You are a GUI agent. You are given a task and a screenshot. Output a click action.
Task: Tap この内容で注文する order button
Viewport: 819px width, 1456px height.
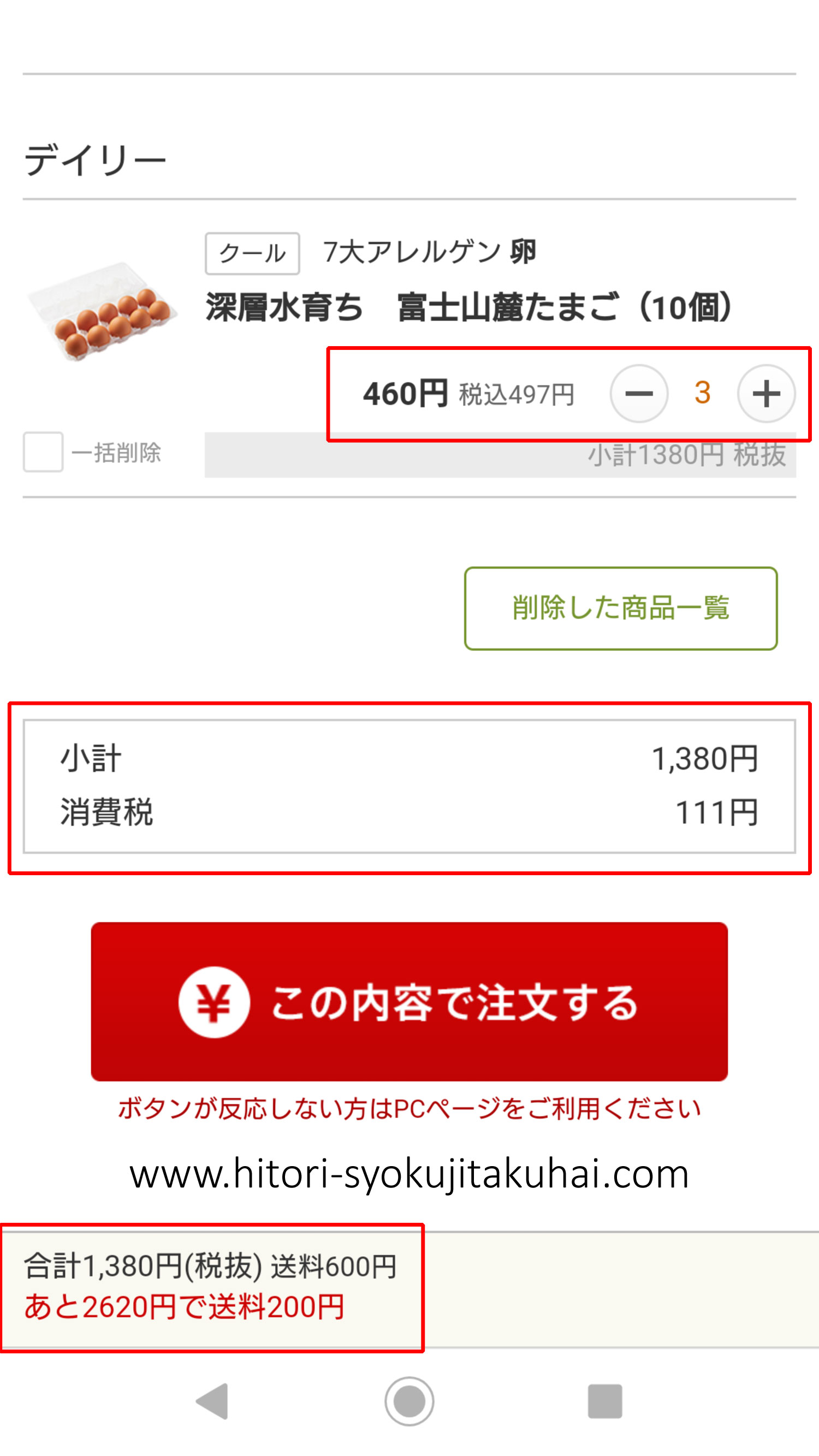point(409,1002)
